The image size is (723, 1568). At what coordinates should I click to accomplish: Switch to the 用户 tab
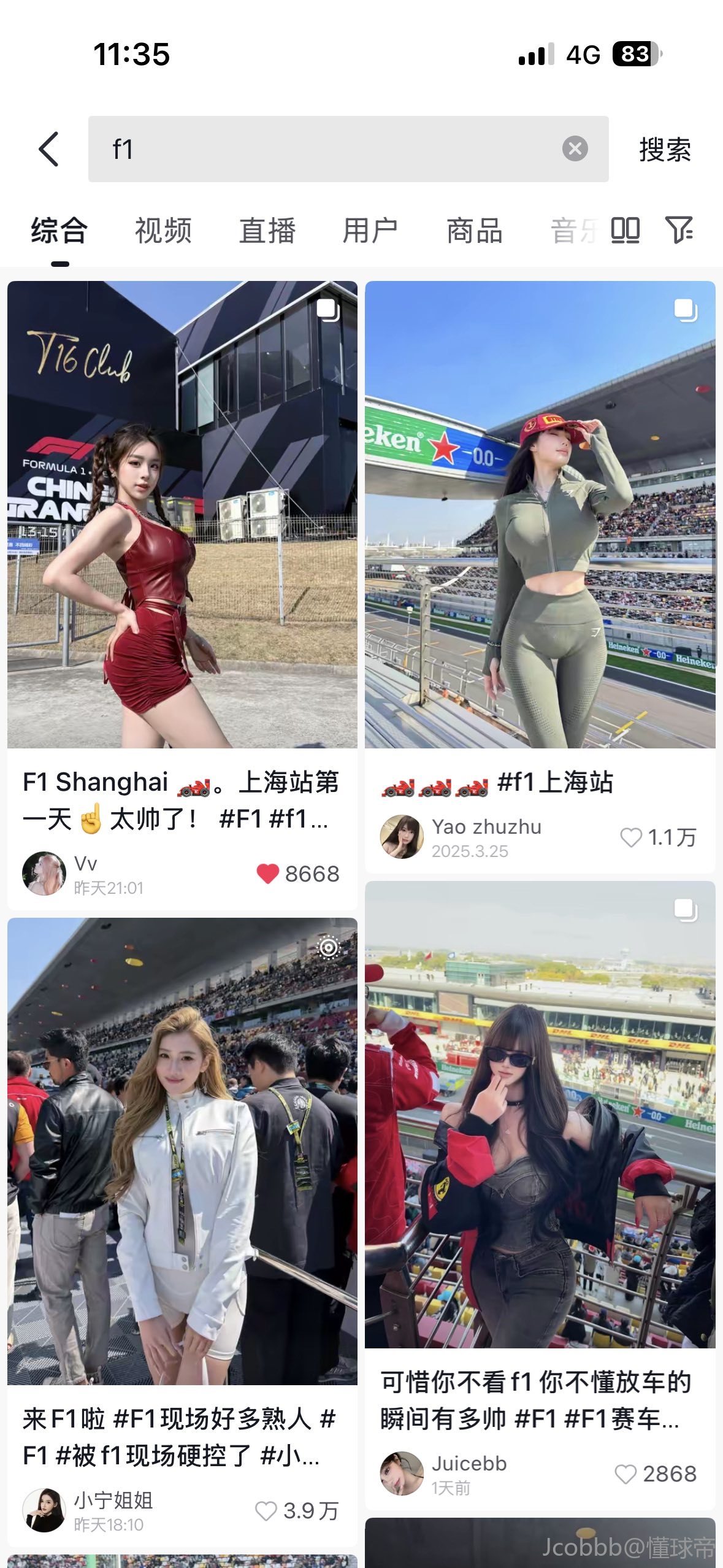(x=370, y=231)
